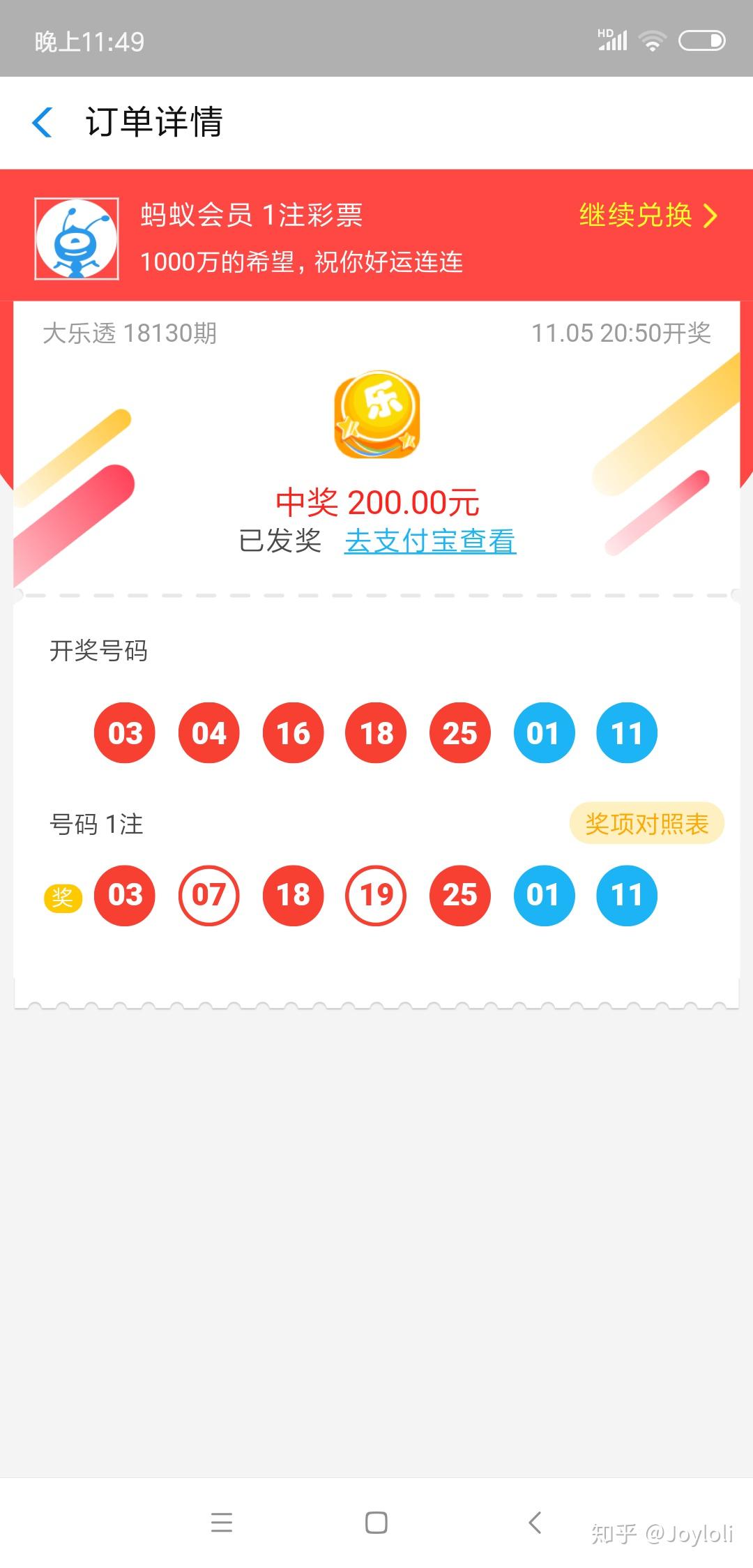
Task: Go back from the 订单详情 page
Action: [43, 123]
